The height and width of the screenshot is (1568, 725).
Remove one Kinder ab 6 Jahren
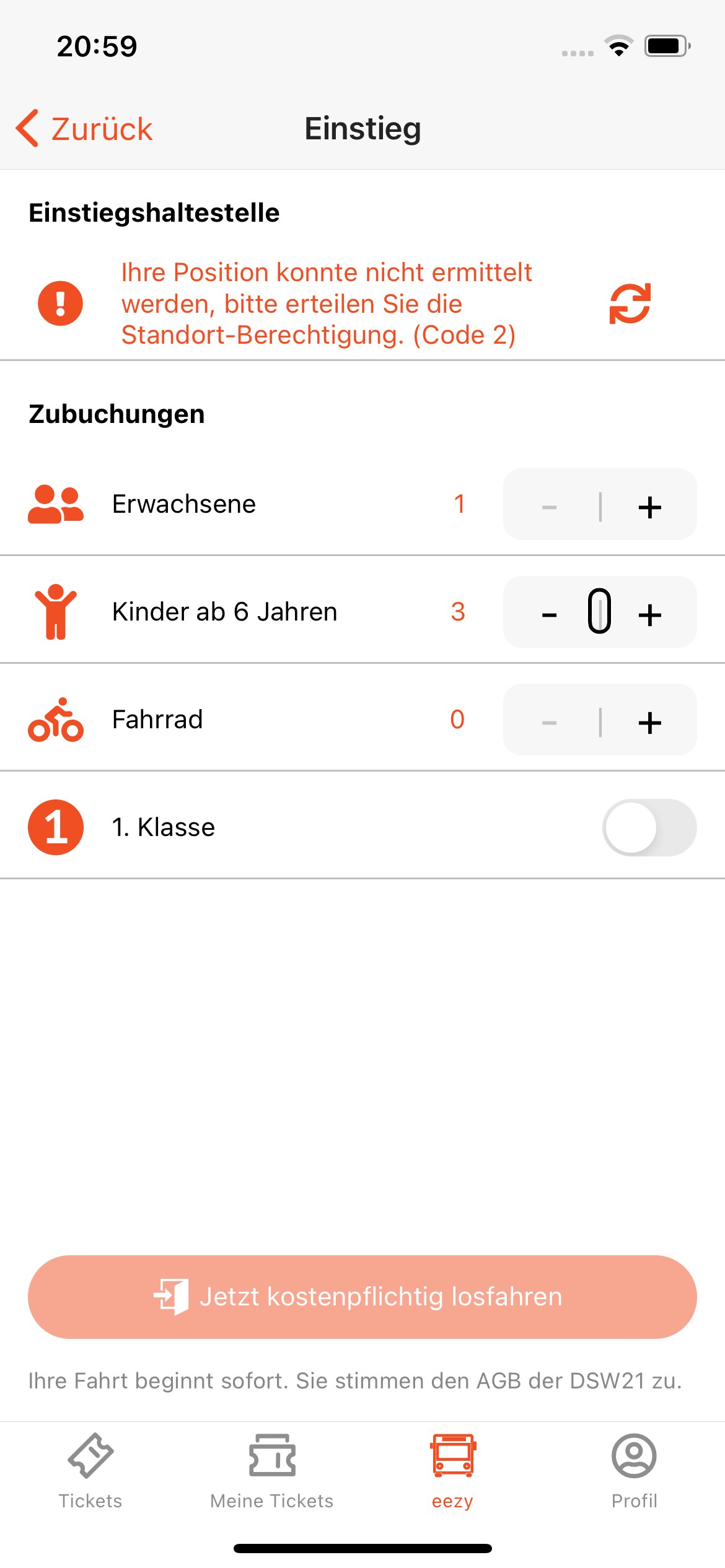click(550, 614)
